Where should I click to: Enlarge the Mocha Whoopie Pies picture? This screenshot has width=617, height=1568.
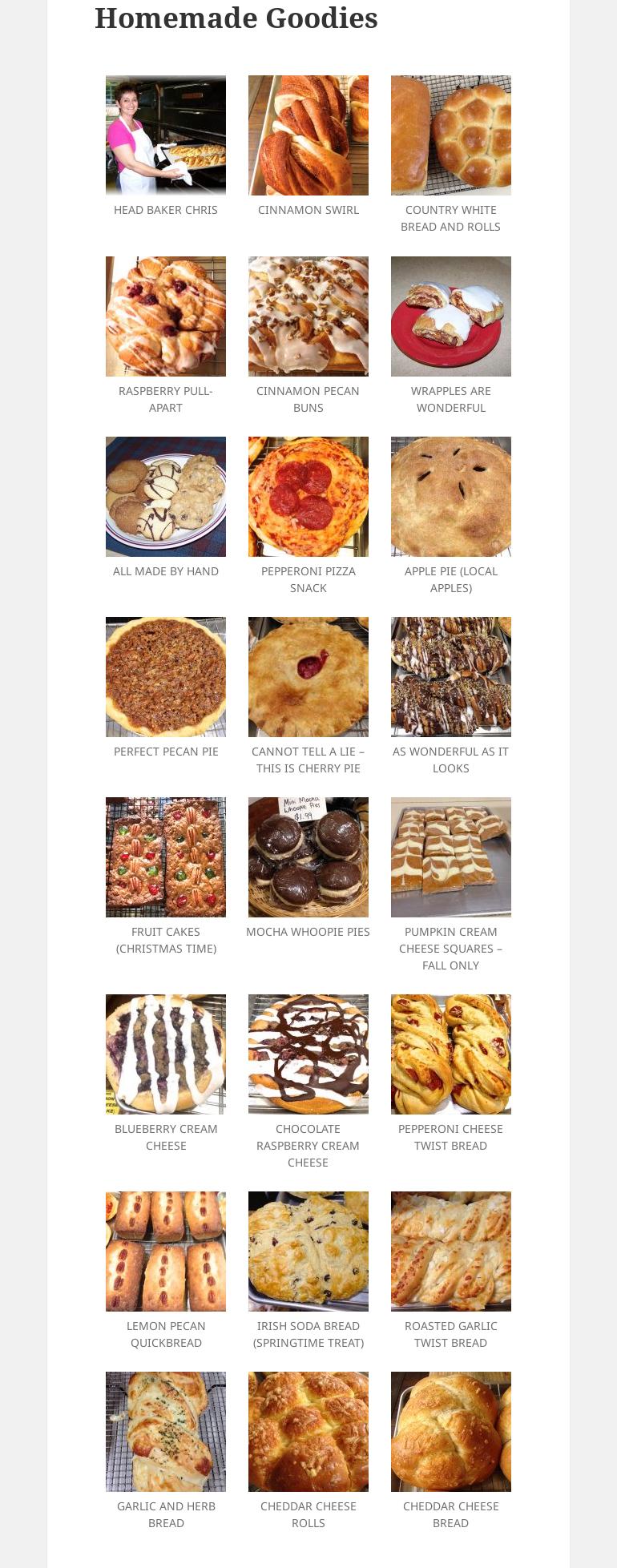(x=308, y=857)
